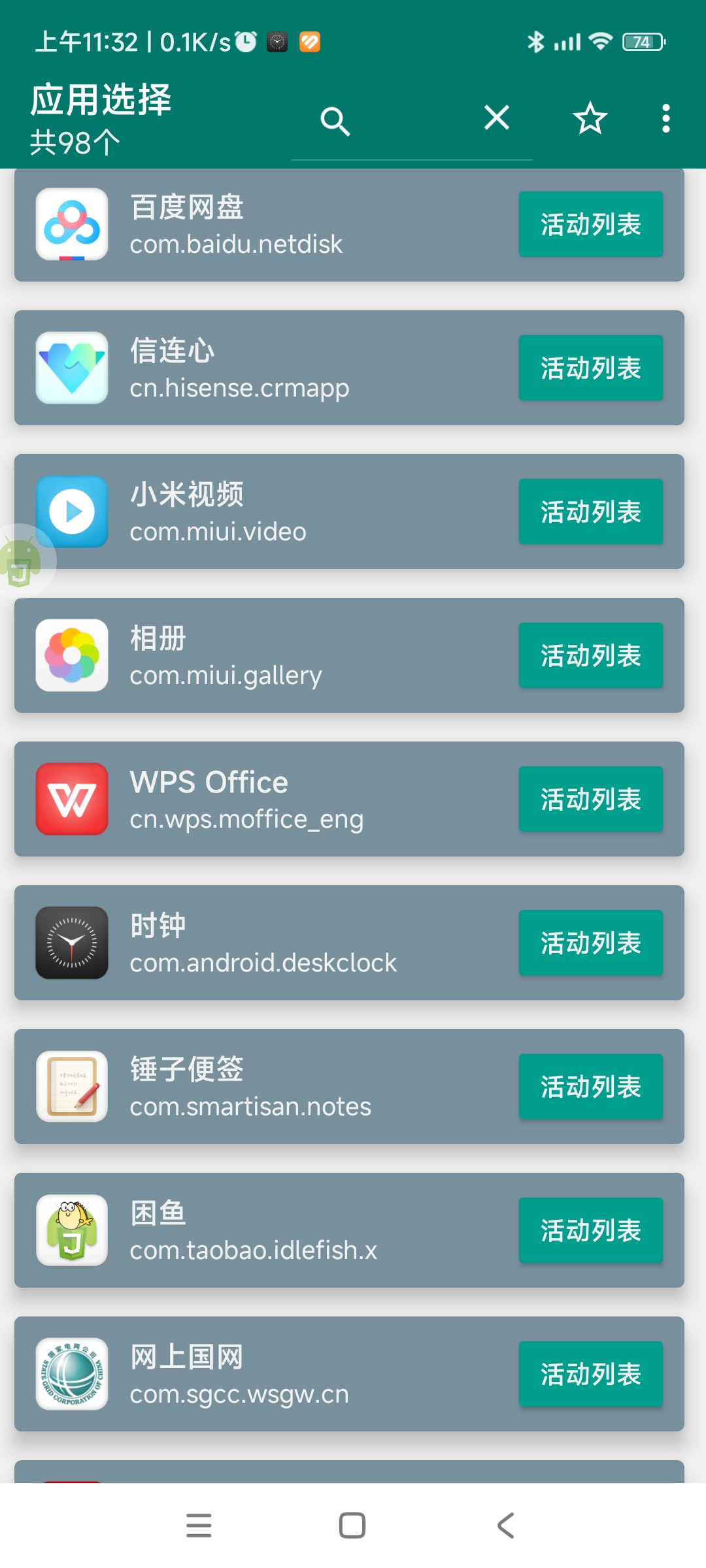
Task: Tap the search magnifier icon
Action: 335,121
